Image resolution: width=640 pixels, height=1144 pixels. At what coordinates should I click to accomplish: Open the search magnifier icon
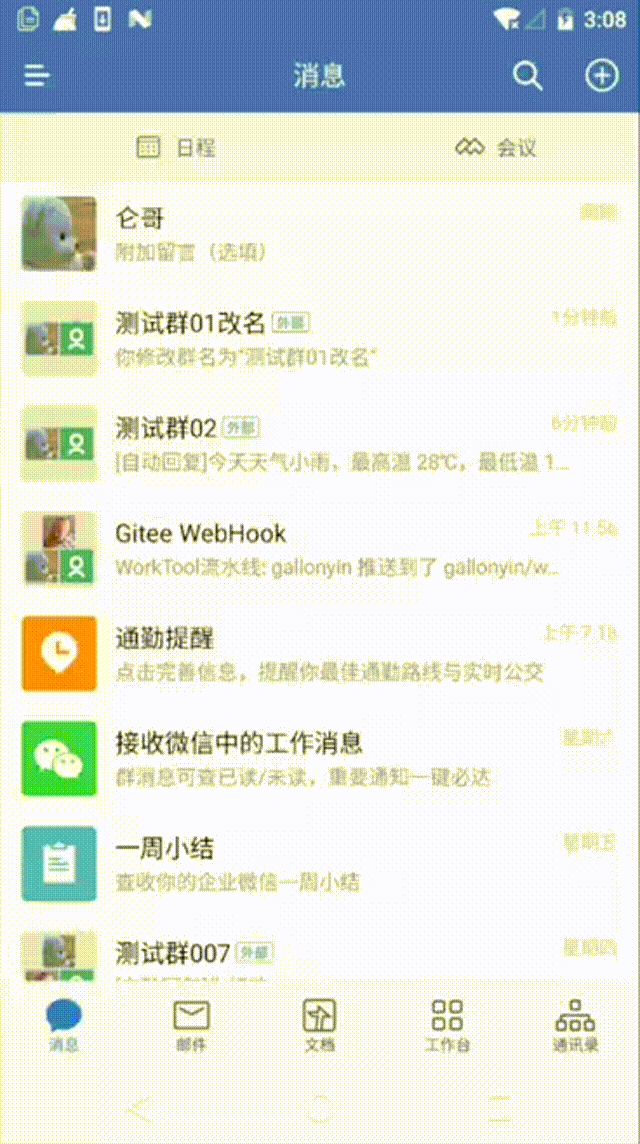click(x=527, y=76)
